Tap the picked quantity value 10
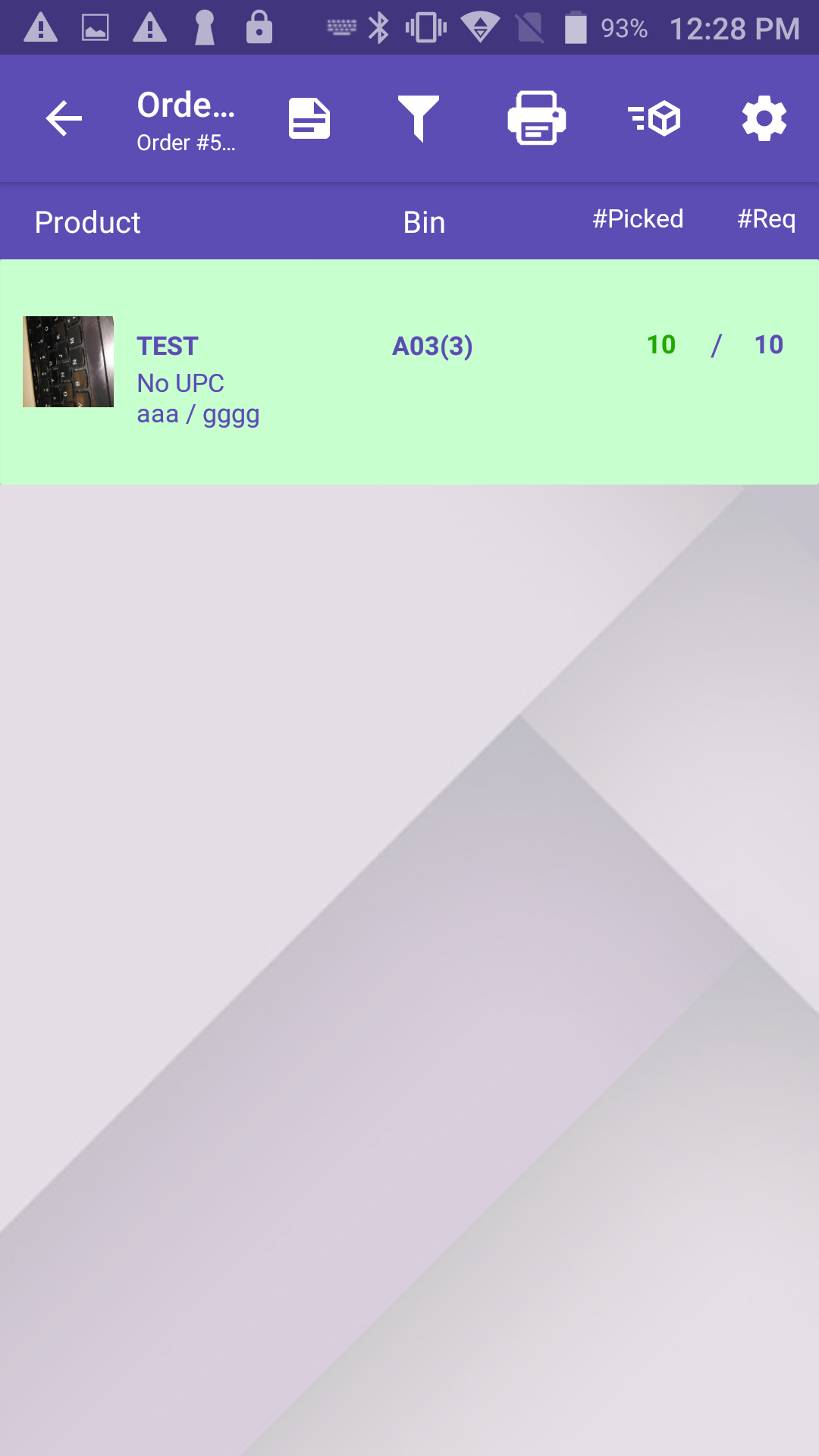This screenshot has height=1456, width=819. tap(661, 344)
